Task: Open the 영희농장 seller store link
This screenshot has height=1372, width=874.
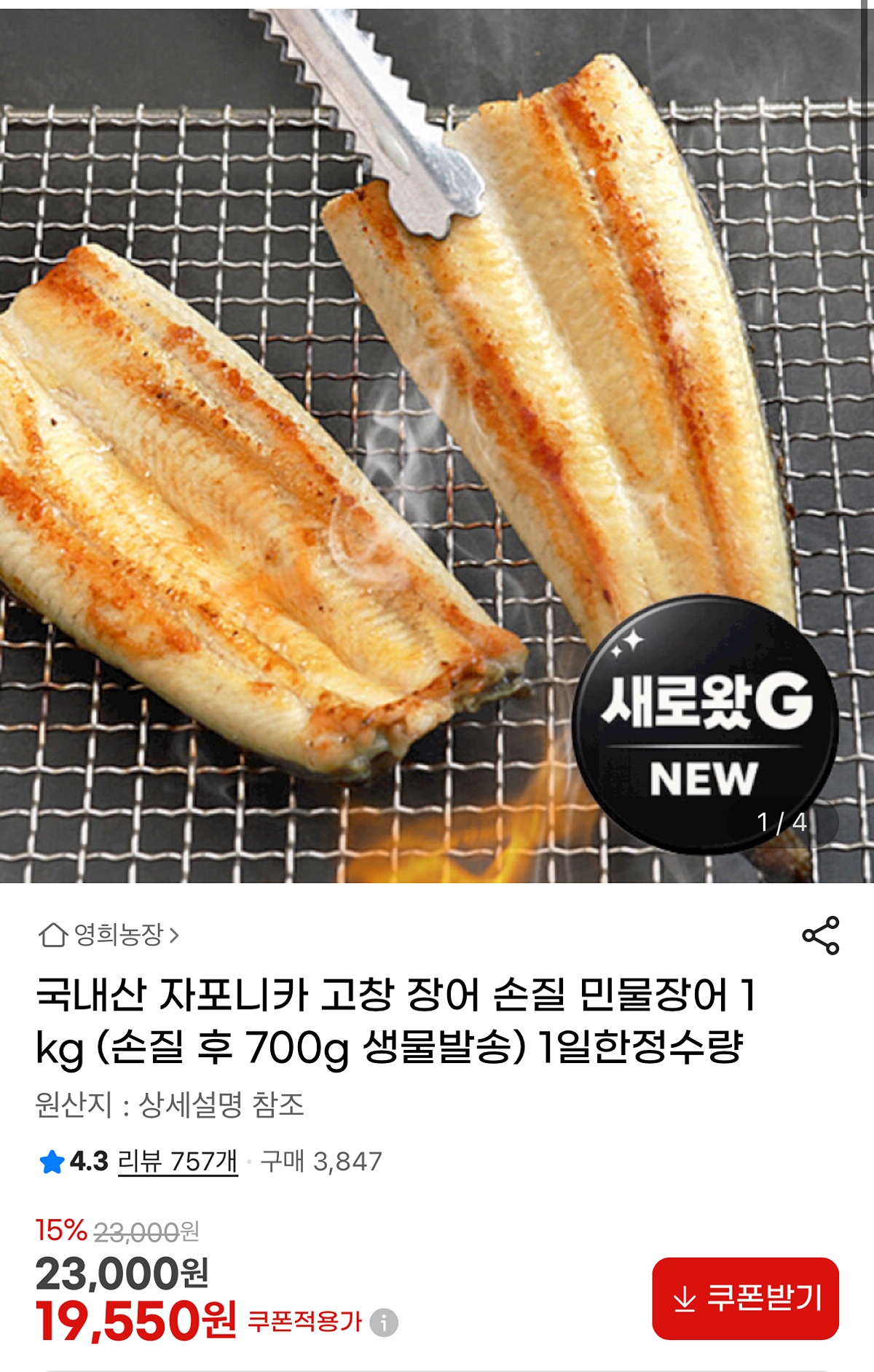Action: [109, 935]
